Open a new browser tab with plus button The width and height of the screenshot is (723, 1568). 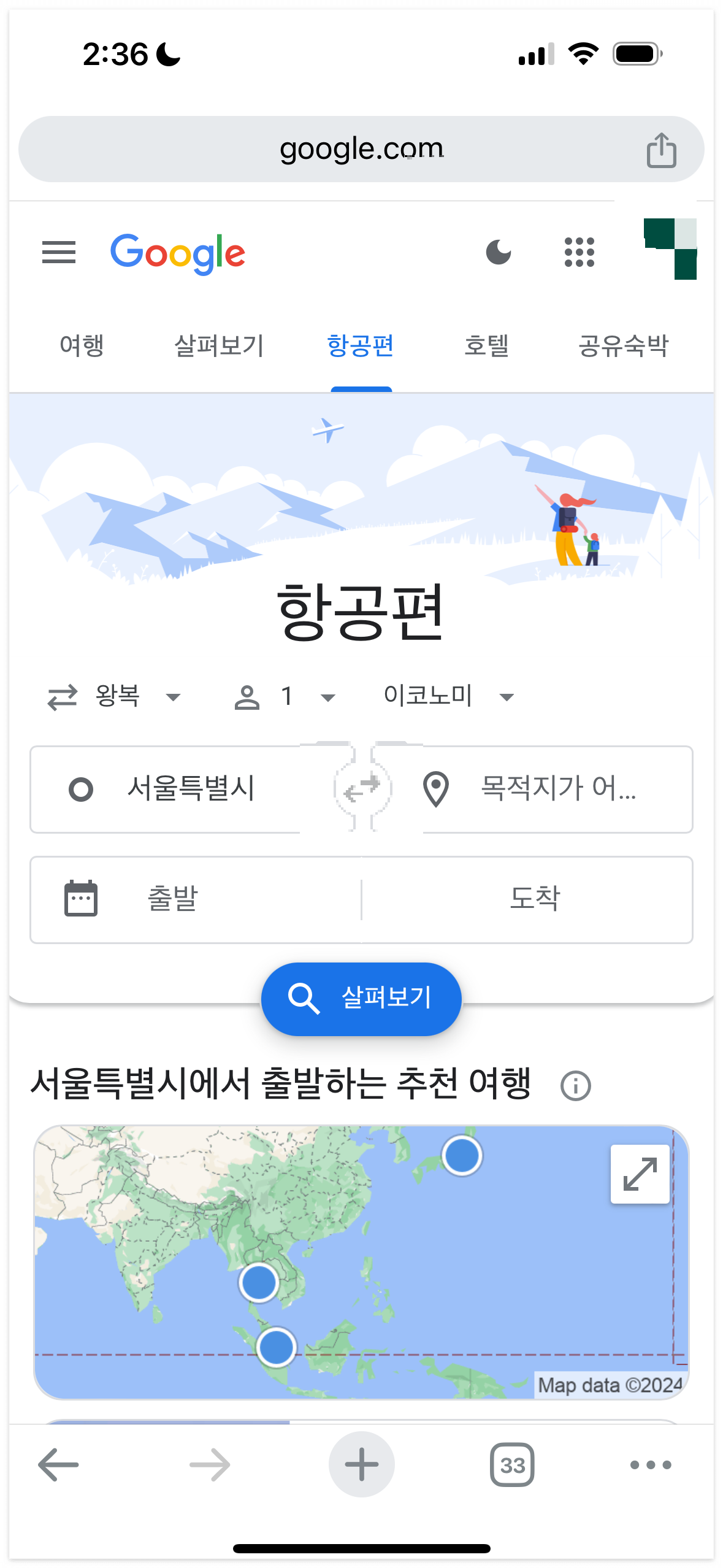pos(361,1464)
